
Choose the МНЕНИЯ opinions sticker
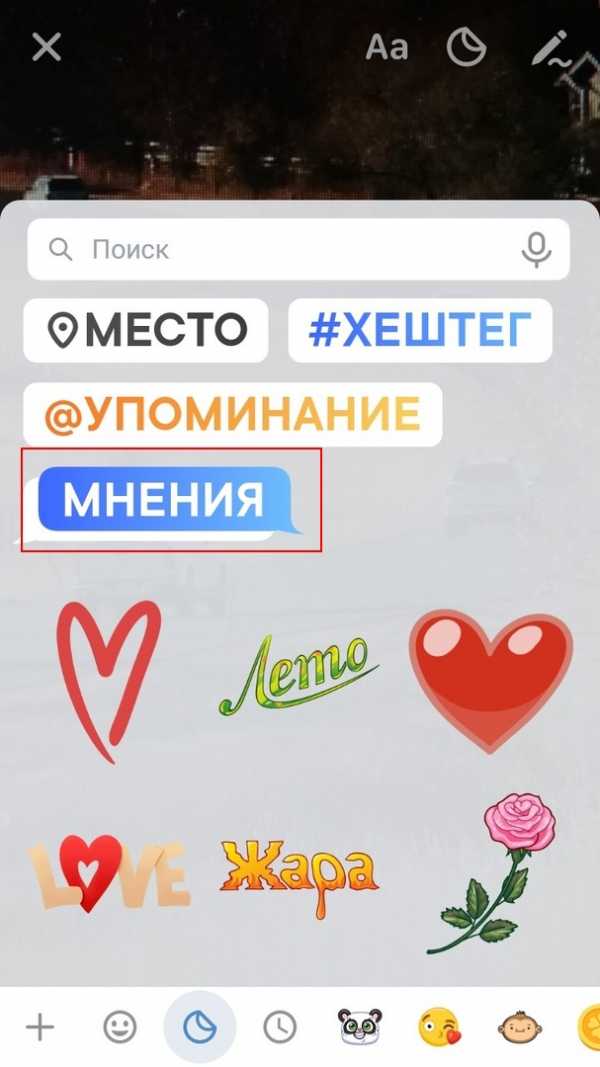point(165,500)
